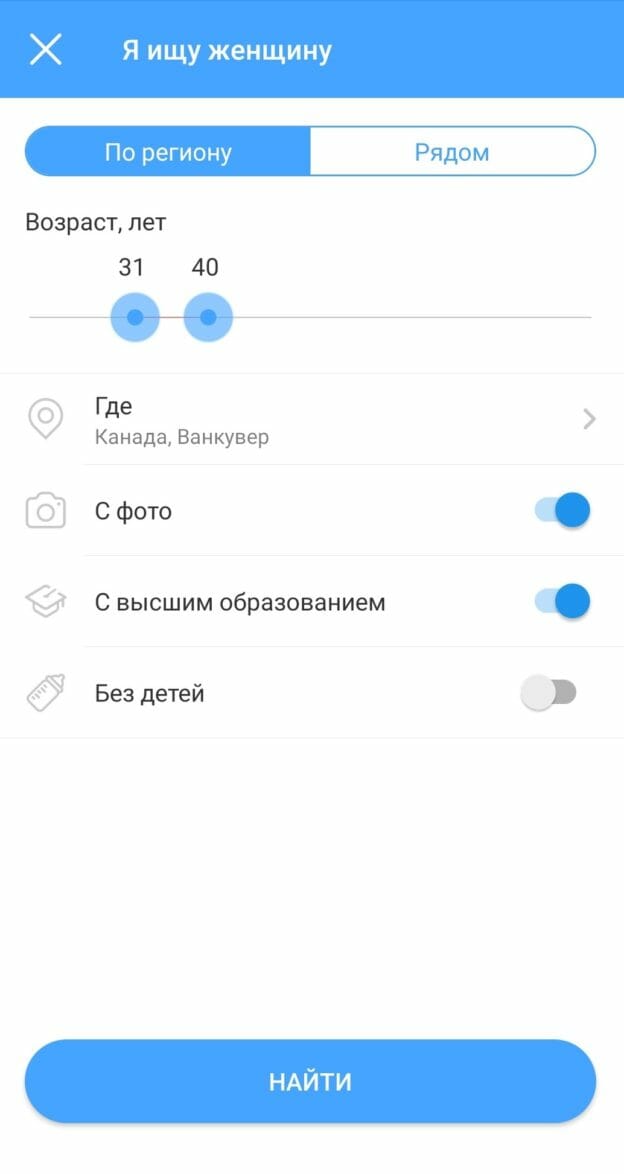The image size is (624, 1174).
Task: Switch to the «Рядом» segment
Action: [x=452, y=151]
